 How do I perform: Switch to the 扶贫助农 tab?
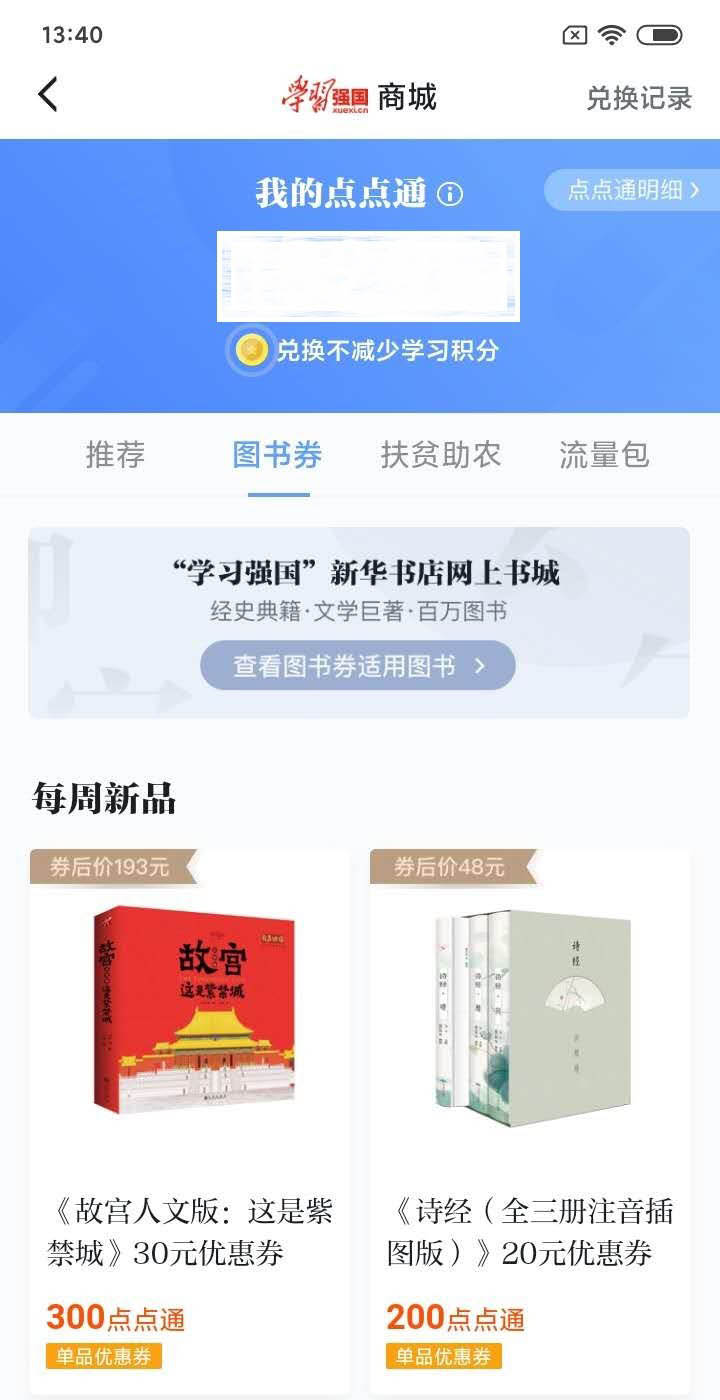(x=440, y=455)
